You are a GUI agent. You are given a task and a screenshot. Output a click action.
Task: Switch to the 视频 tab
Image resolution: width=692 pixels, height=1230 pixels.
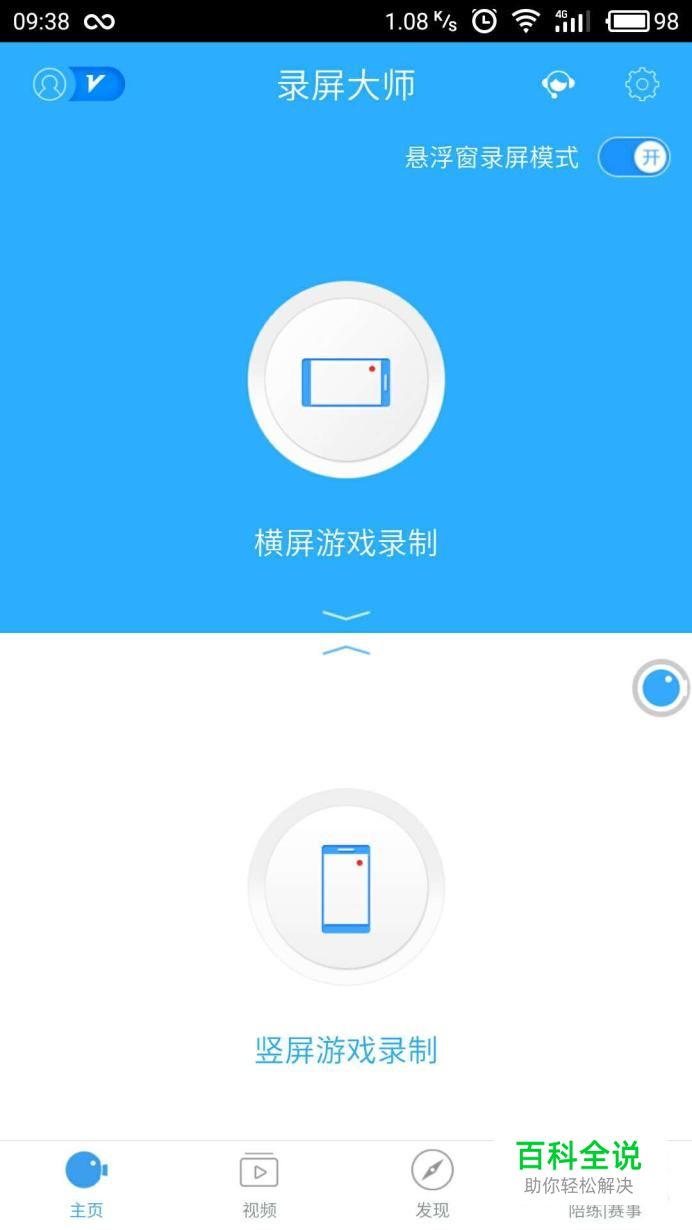click(259, 1183)
